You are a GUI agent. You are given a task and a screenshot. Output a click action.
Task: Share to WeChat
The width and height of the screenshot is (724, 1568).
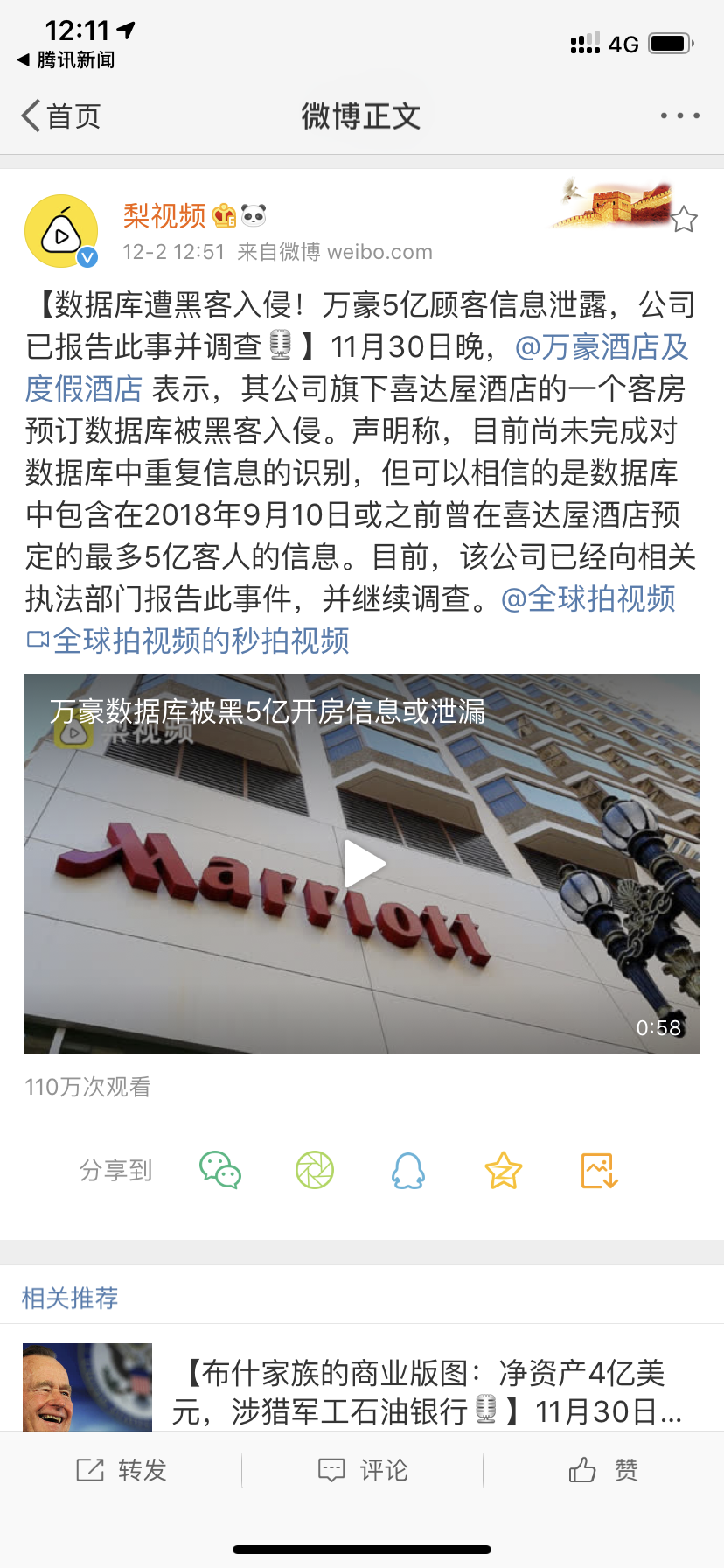[x=220, y=1170]
